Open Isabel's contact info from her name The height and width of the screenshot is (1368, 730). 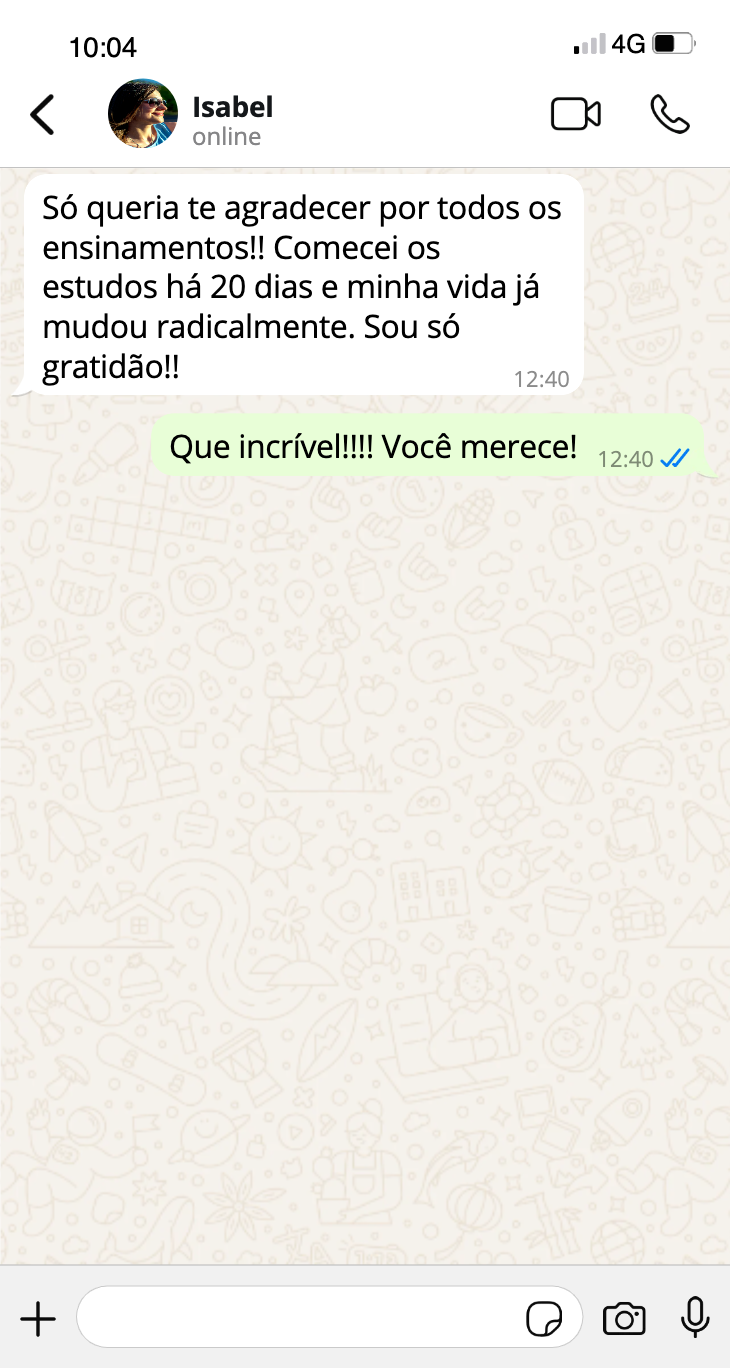tap(232, 107)
